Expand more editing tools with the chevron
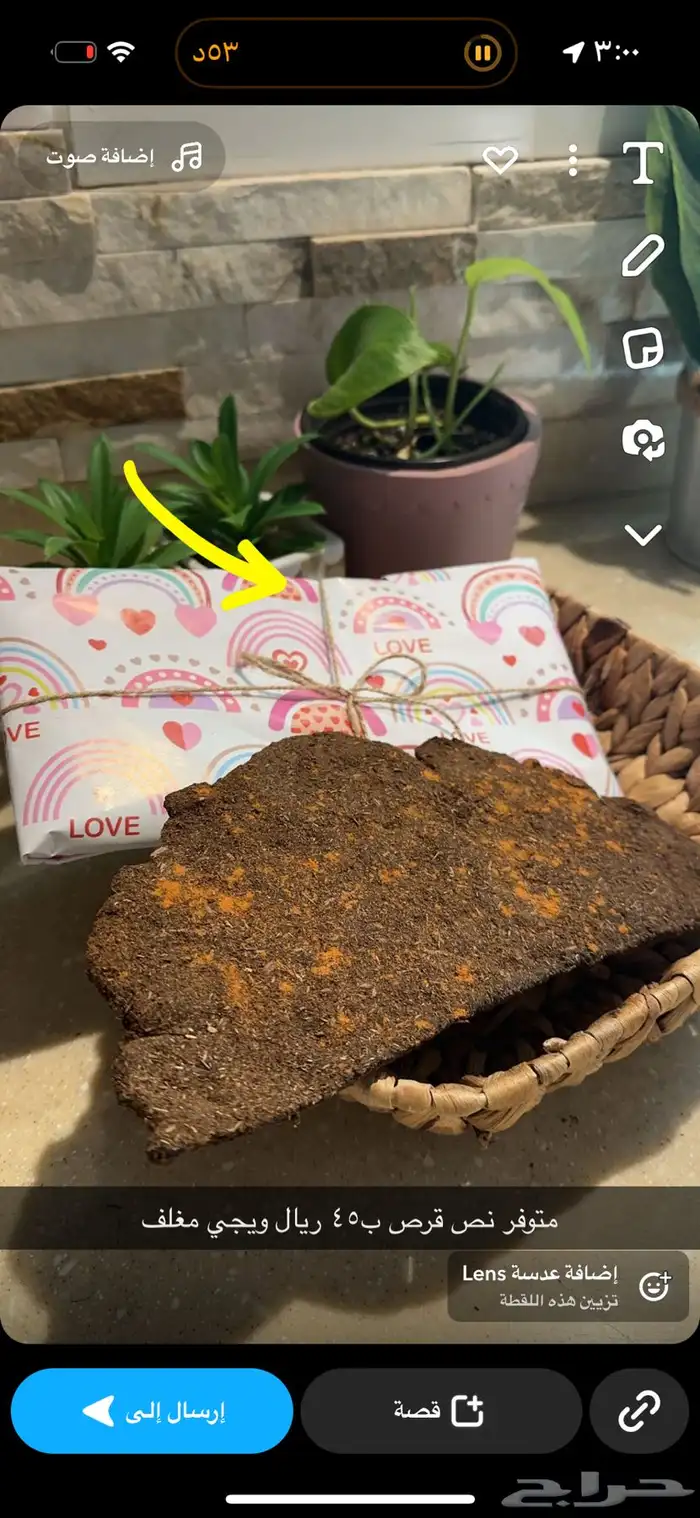The width and height of the screenshot is (700, 1518). 642,535
